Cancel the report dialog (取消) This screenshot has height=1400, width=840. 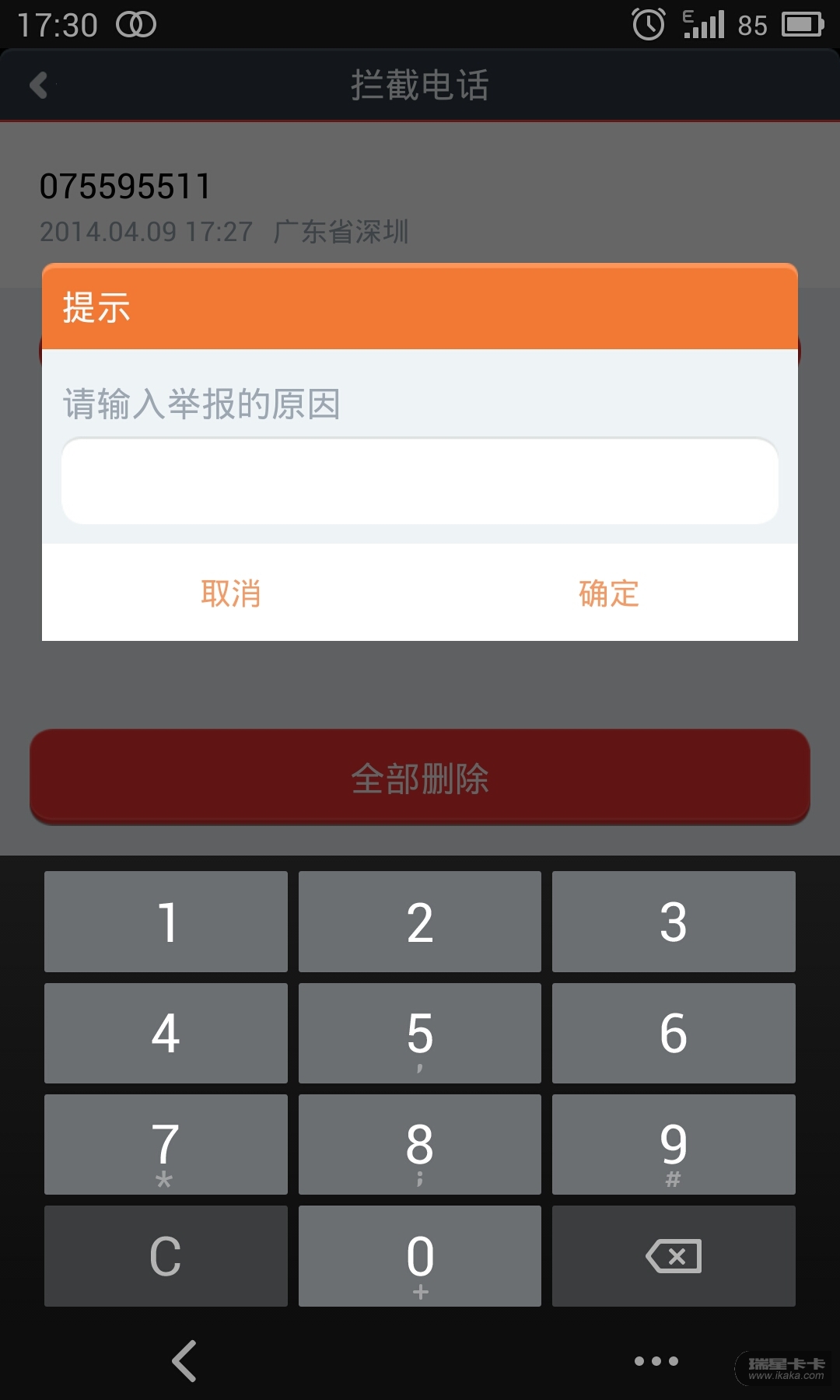[231, 593]
